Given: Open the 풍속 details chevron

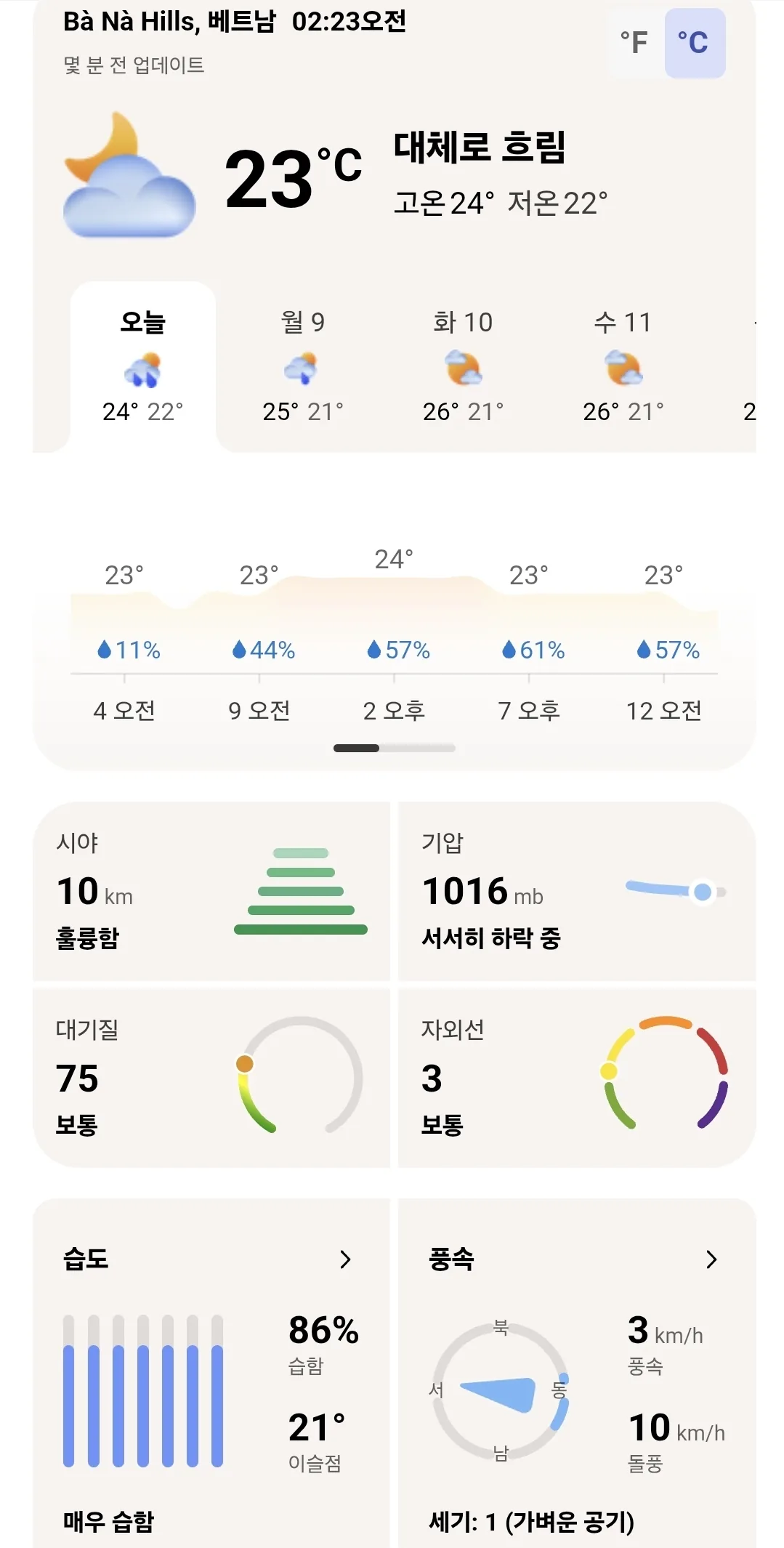Looking at the screenshot, I should (x=711, y=1259).
